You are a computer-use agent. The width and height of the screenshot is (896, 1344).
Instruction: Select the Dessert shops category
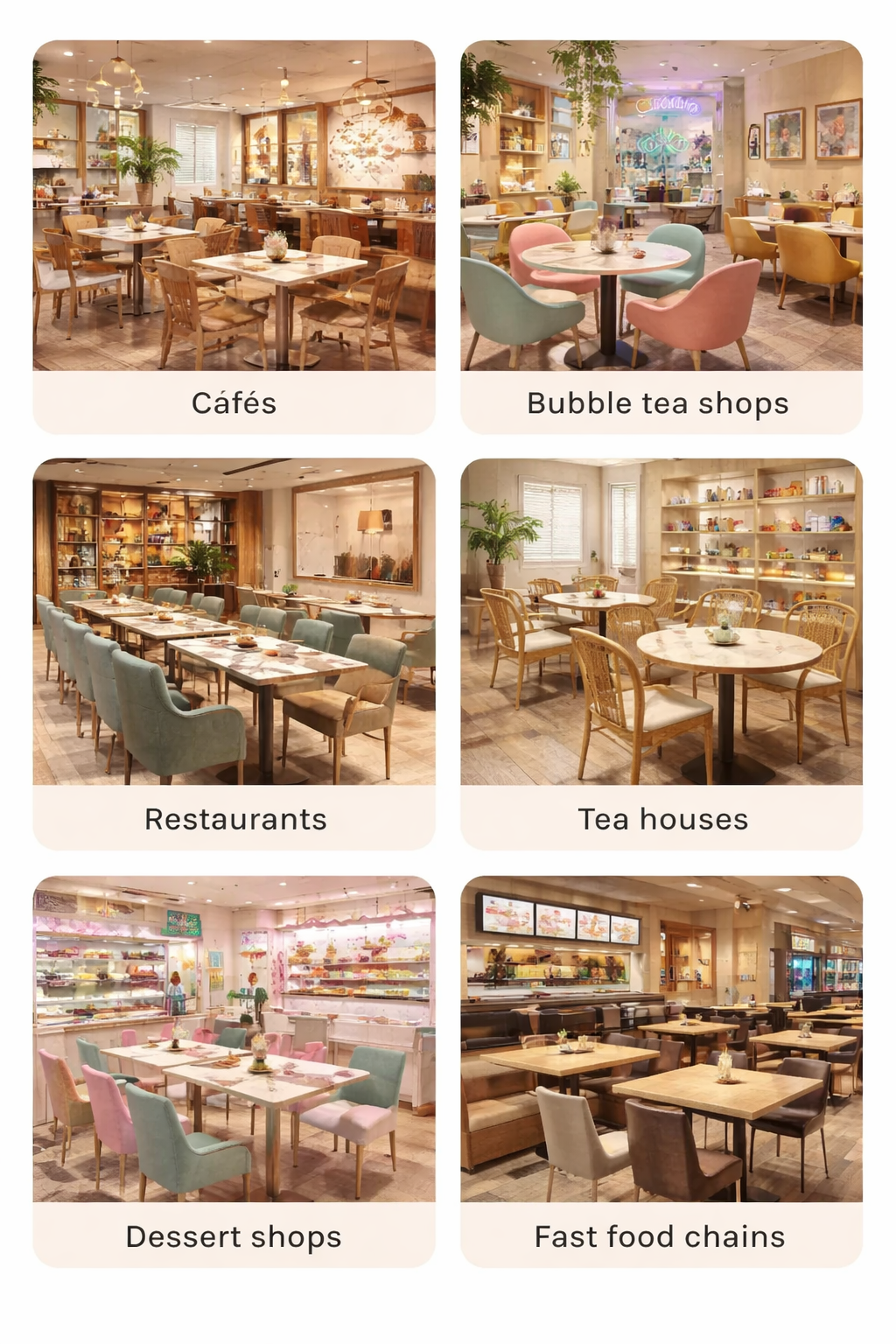coord(234,1071)
